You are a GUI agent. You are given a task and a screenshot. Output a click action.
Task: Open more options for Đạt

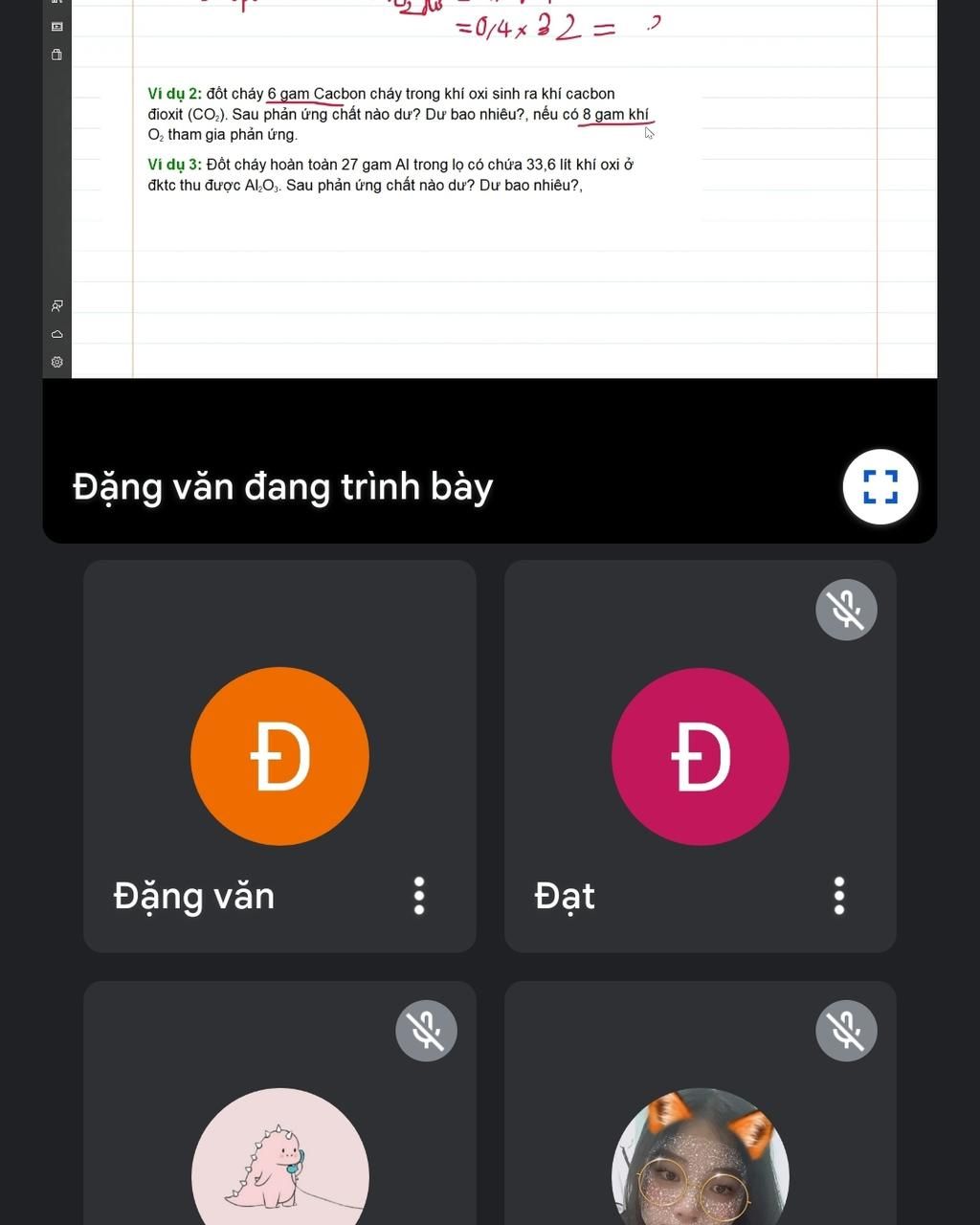838,896
